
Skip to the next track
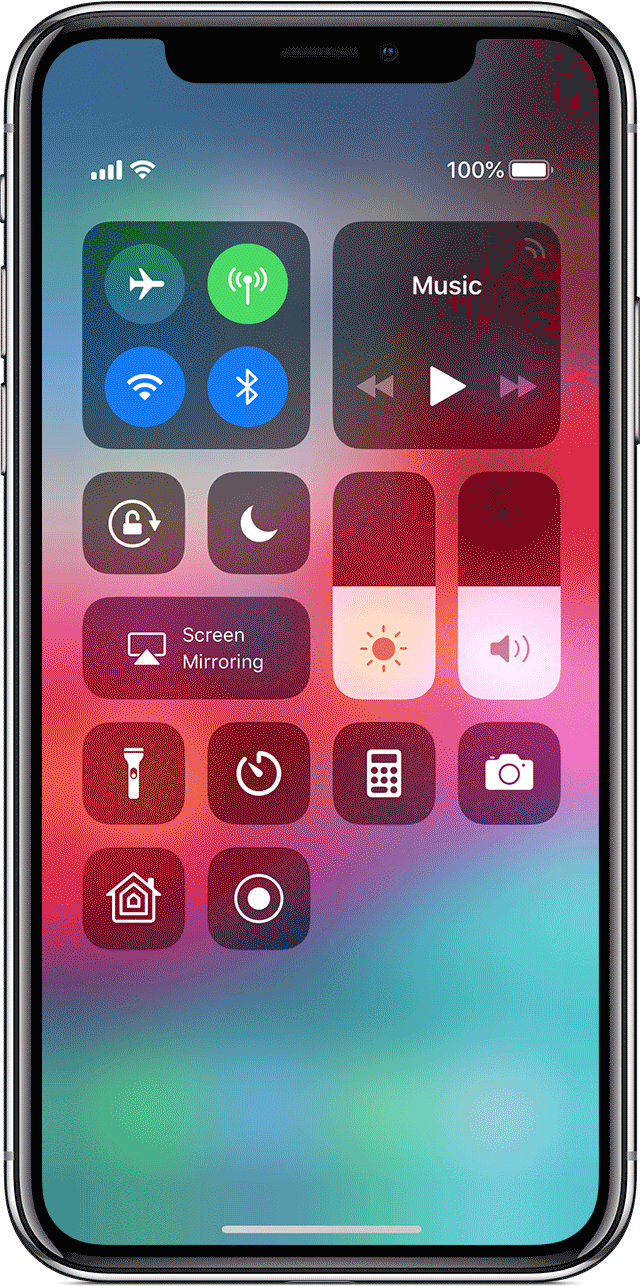[x=518, y=387]
